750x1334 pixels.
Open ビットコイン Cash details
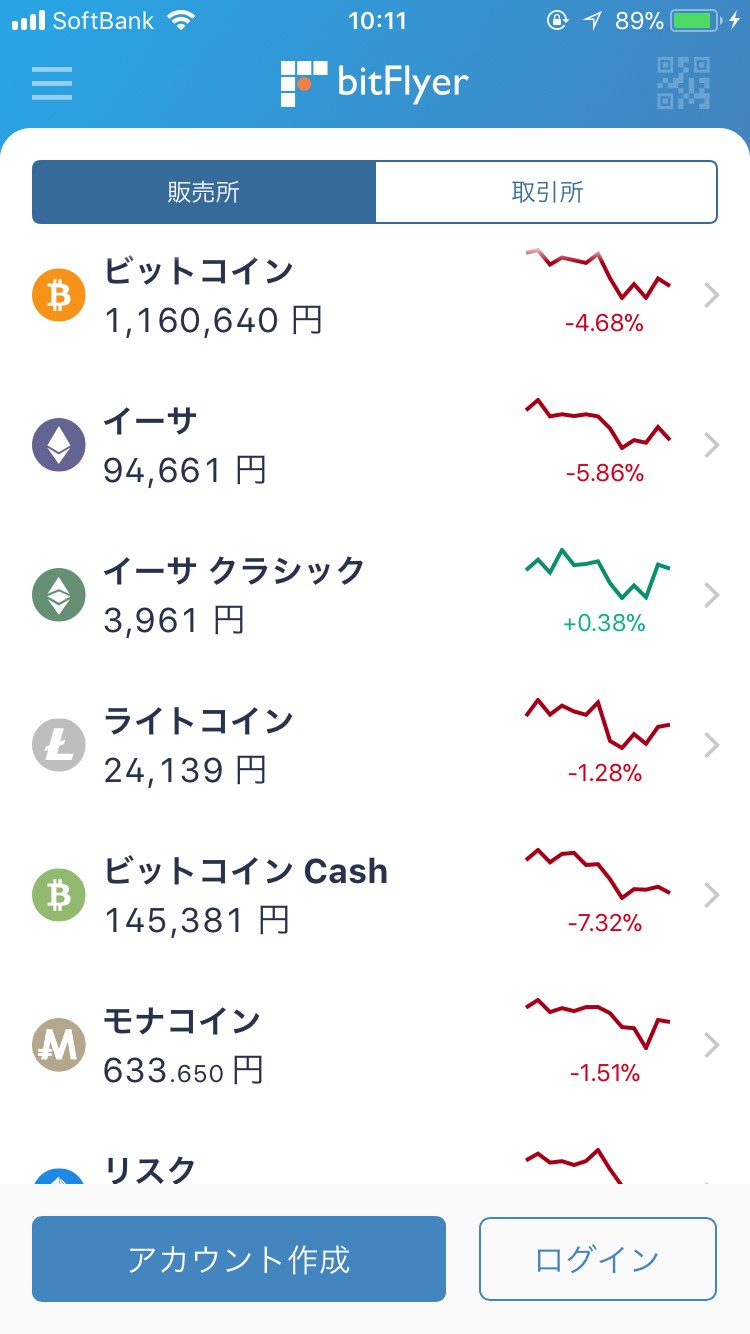(x=374, y=896)
